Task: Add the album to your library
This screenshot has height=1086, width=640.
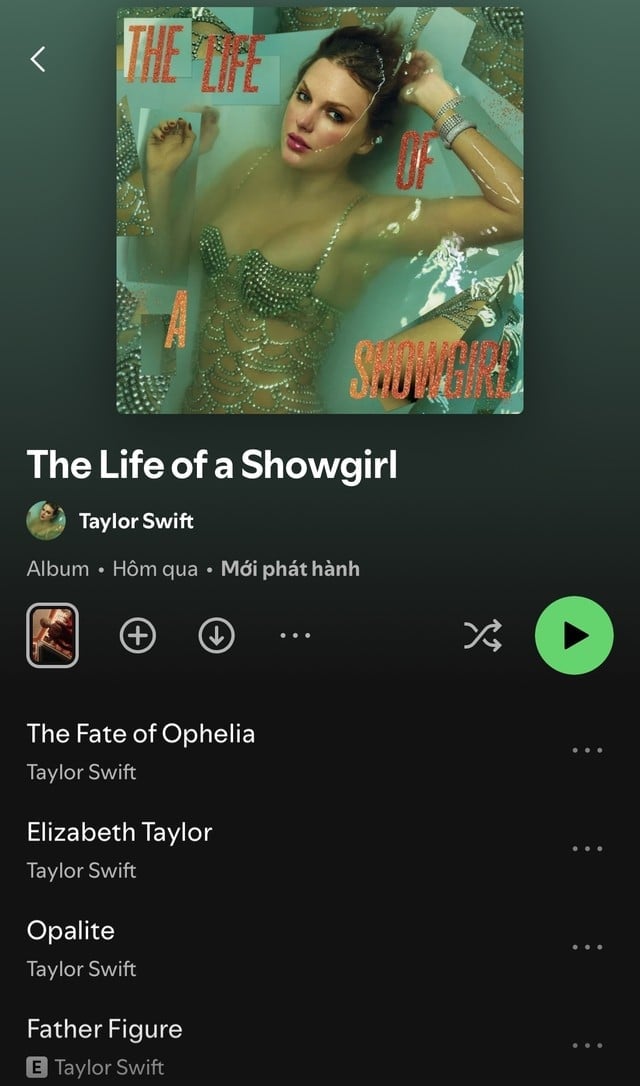Action: click(x=138, y=635)
